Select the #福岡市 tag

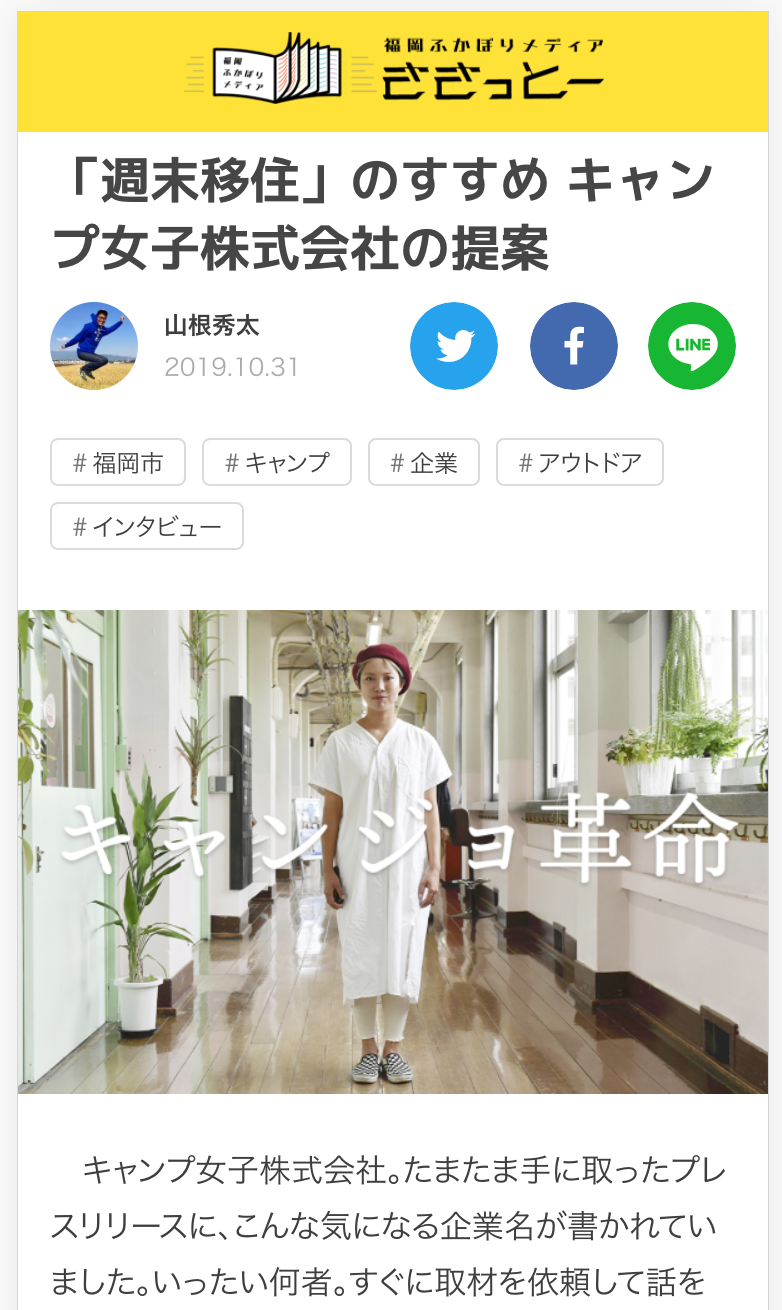point(118,462)
